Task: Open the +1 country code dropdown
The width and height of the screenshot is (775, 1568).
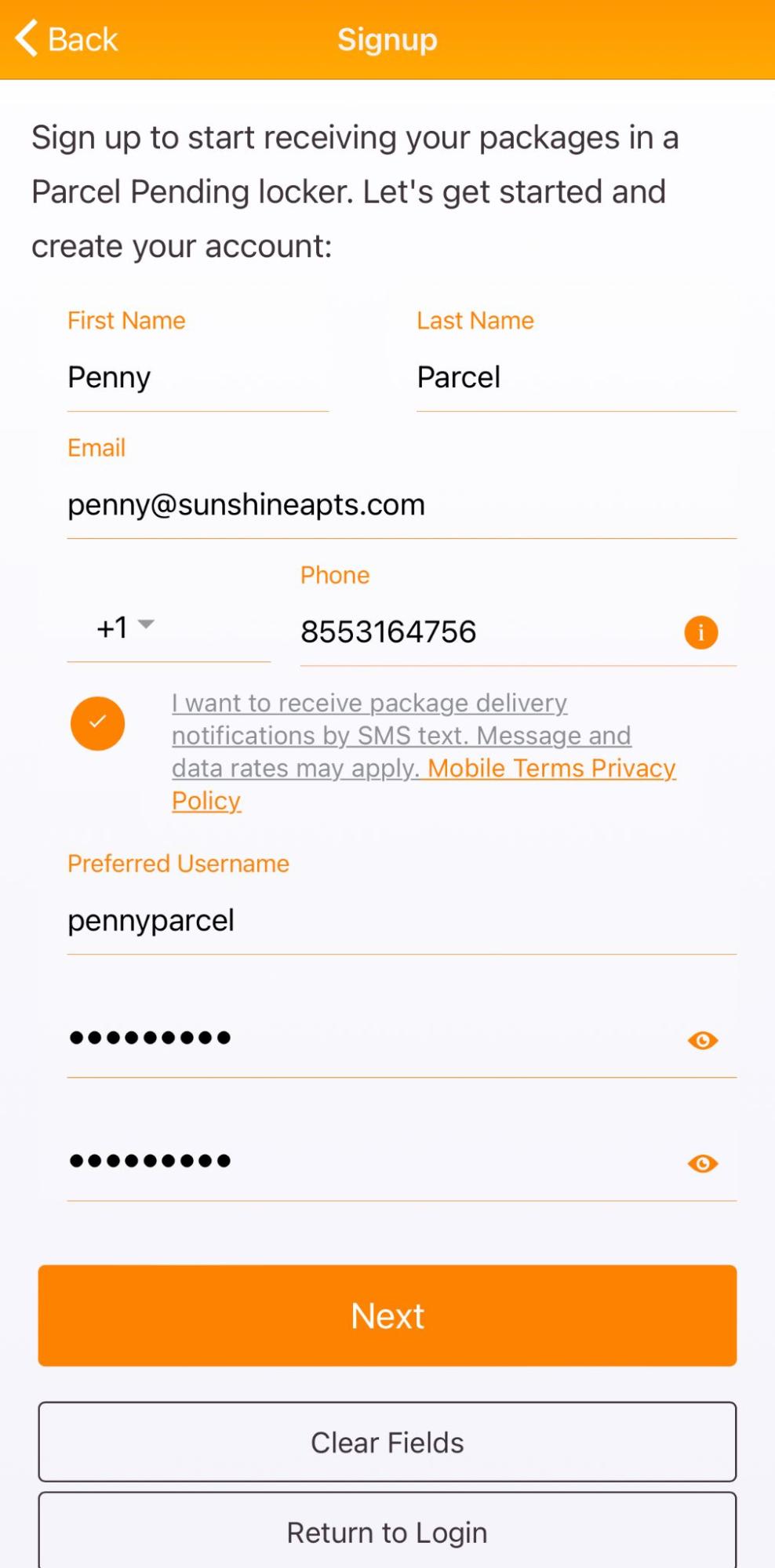Action: click(x=169, y=628)
